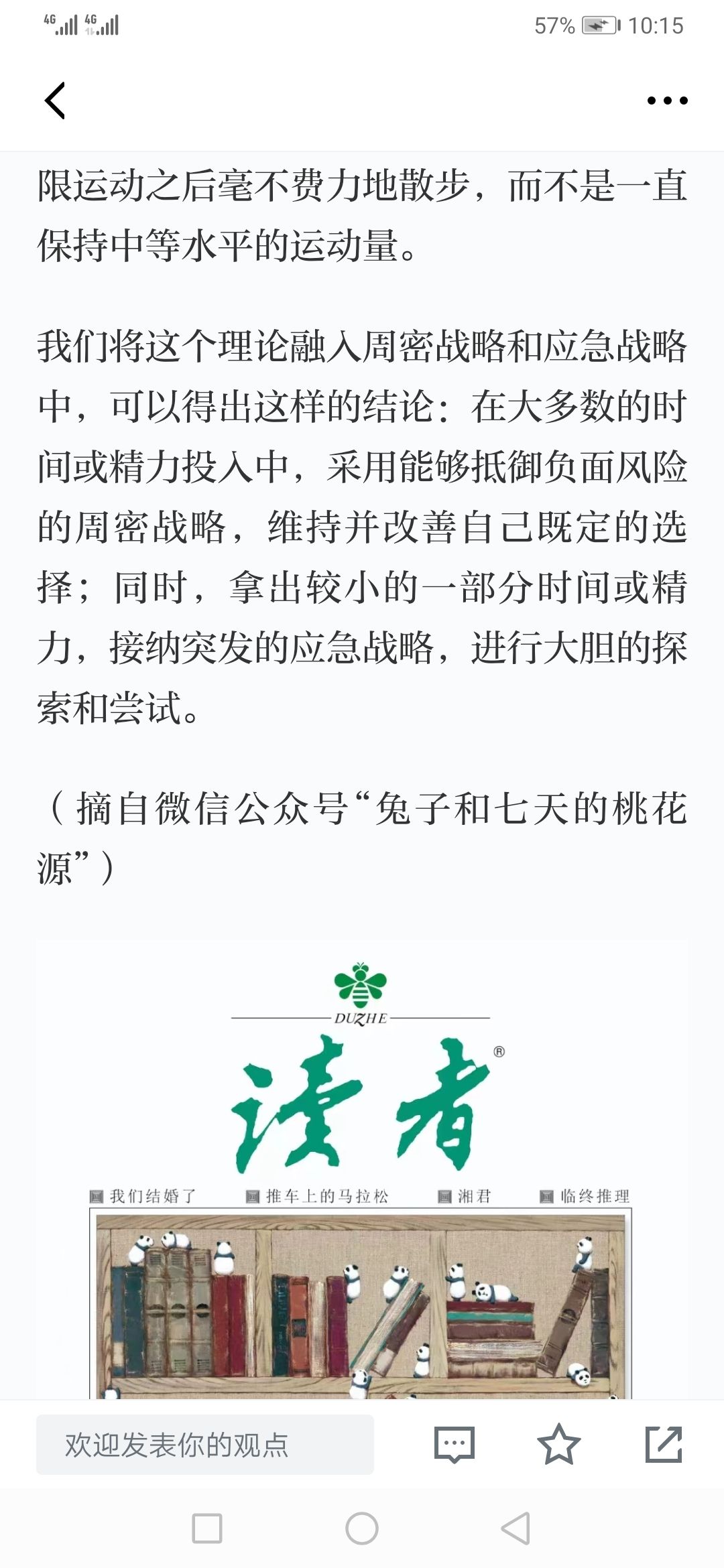Tap the system home circle button

(362, 1528)
